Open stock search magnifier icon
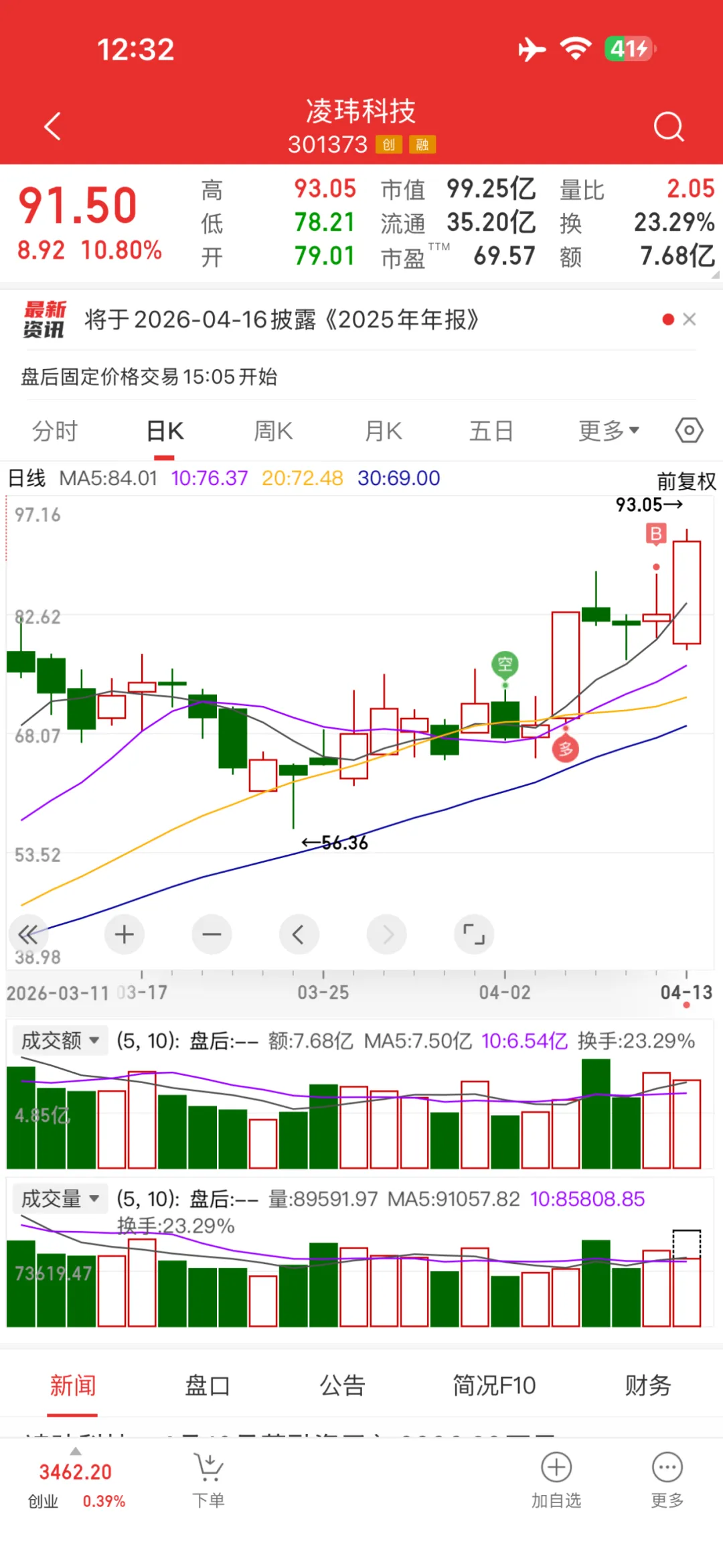 point(668,126)
